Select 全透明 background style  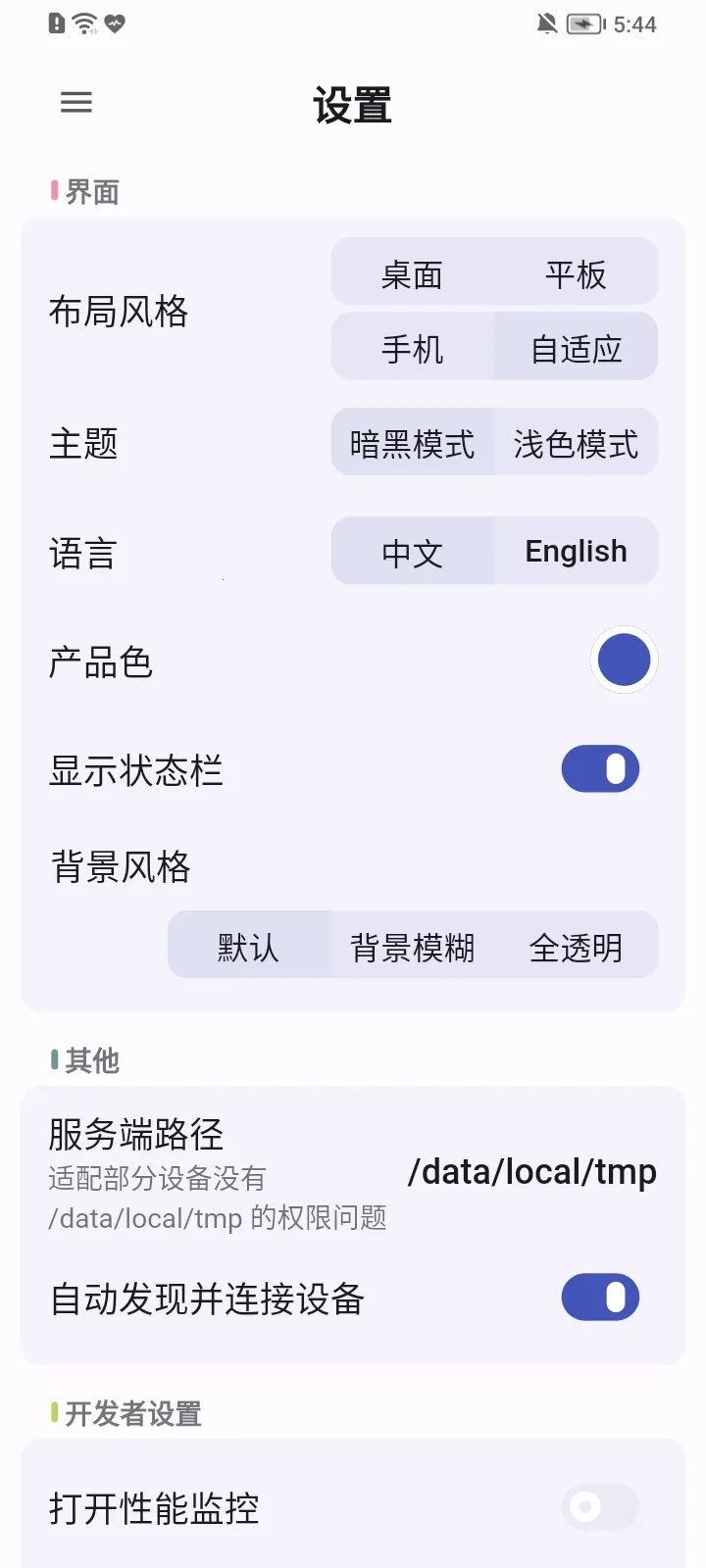coord(576,947)
